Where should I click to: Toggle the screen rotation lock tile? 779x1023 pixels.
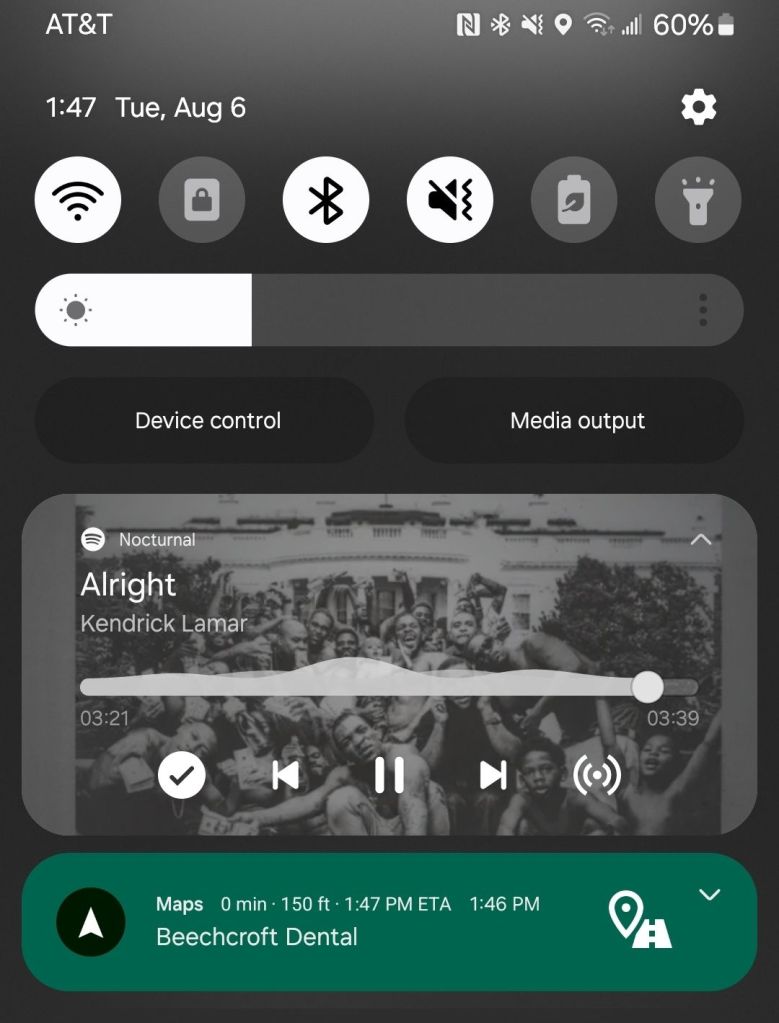202,200
